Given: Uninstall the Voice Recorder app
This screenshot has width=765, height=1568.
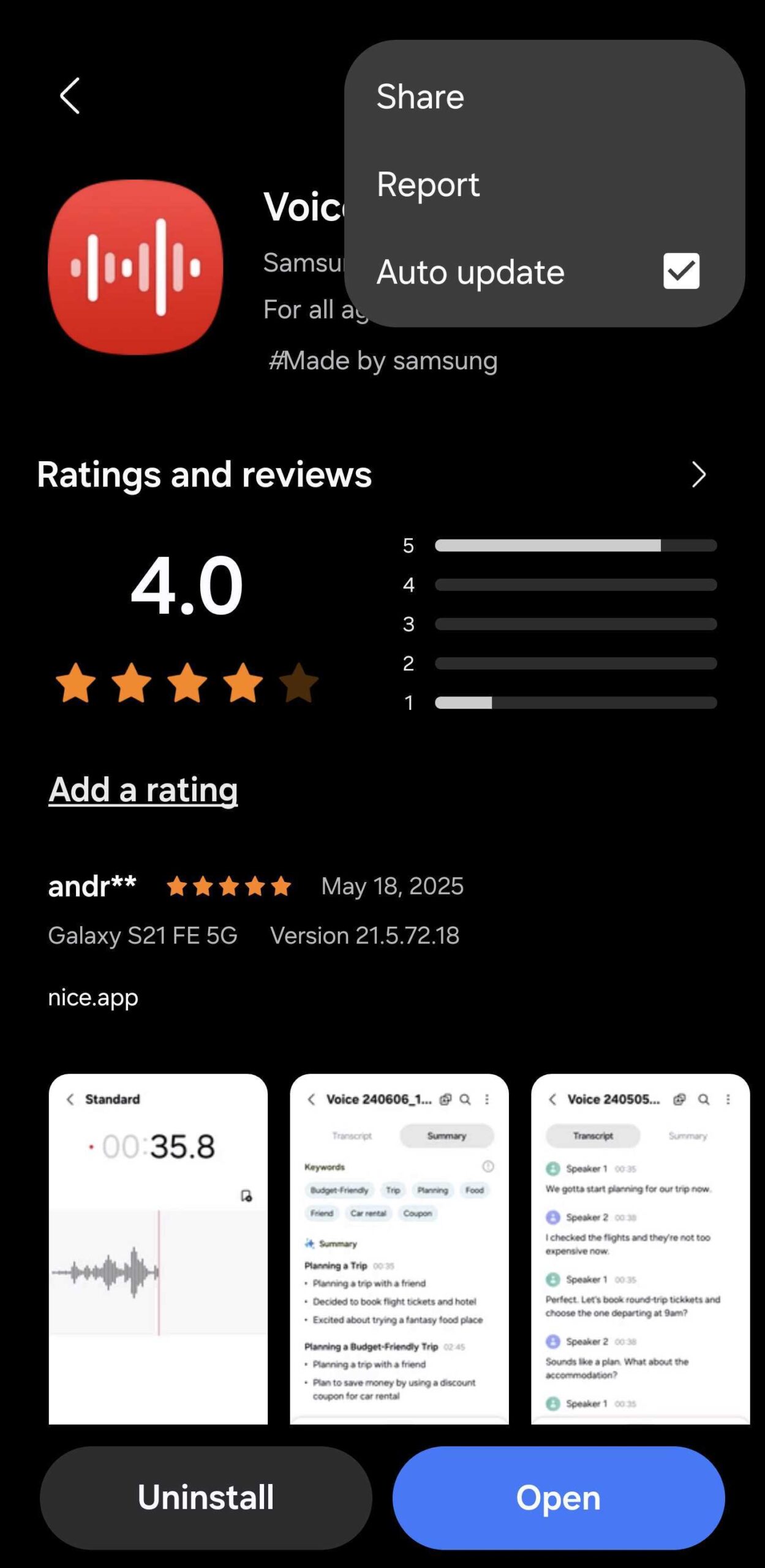Looking at the screenshot, I should click(x=206, y=1498).
